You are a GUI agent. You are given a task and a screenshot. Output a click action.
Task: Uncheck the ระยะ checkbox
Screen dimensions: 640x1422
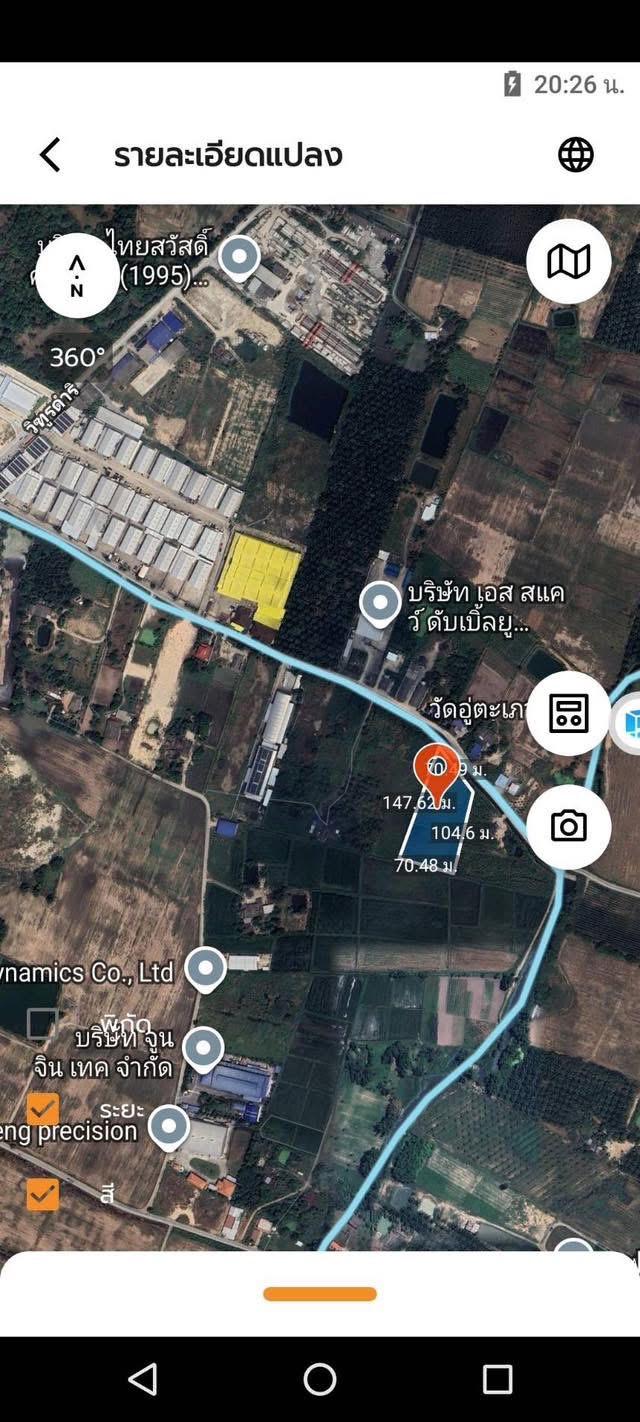coord(42,1109)
